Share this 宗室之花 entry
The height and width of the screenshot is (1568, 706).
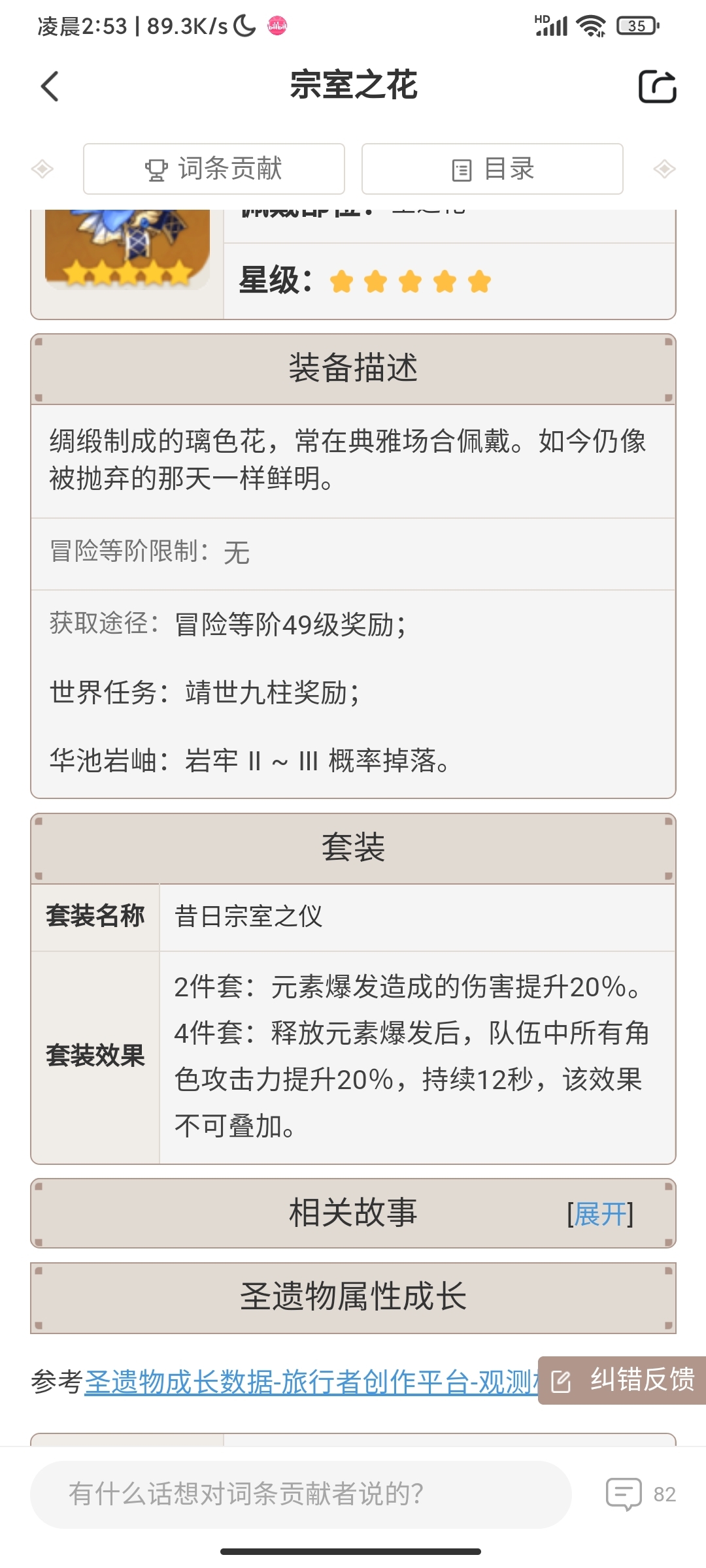pyautogui.click(x=657, y=86)
